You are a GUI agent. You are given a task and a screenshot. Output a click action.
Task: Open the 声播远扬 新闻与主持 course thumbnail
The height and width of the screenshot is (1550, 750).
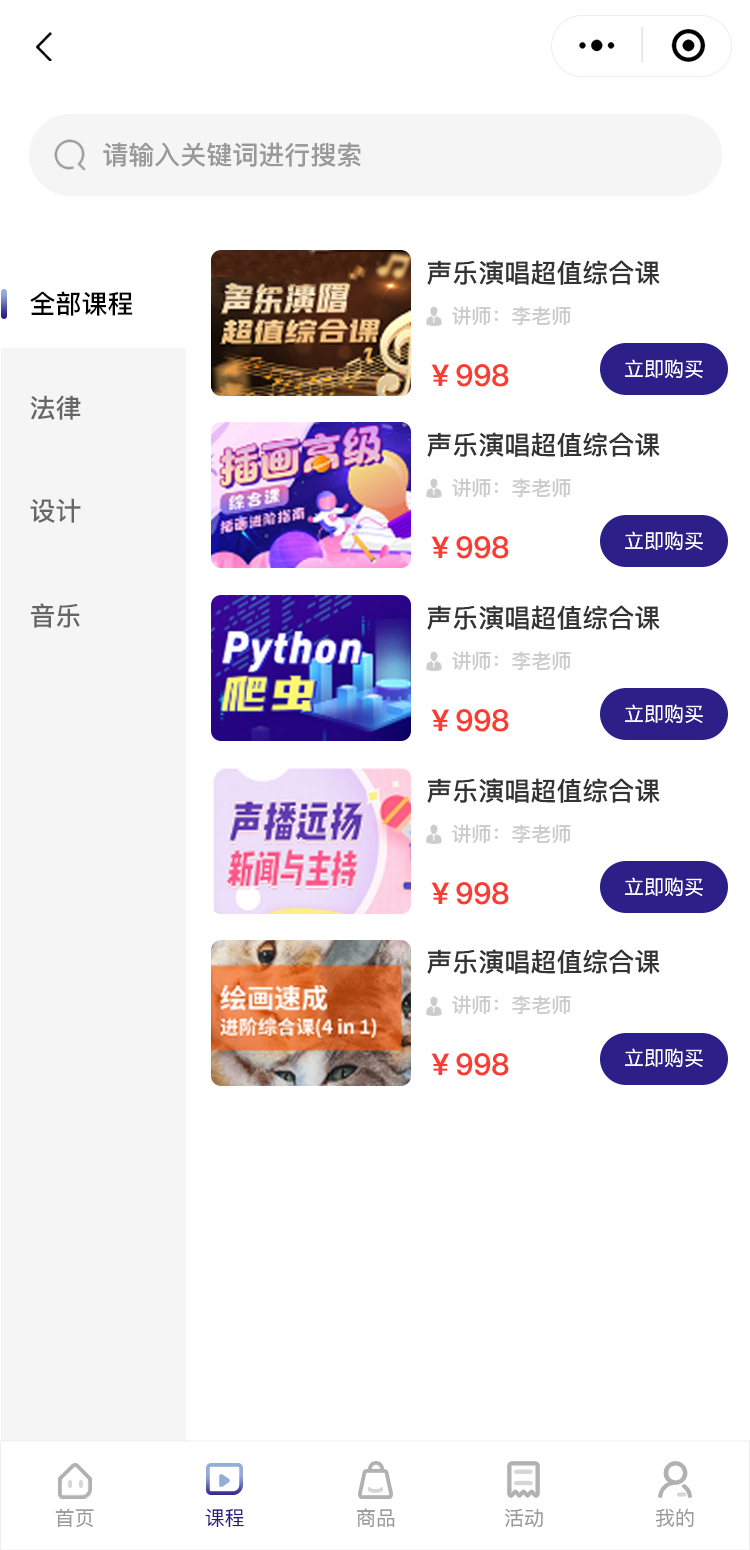tap(311, 841)
